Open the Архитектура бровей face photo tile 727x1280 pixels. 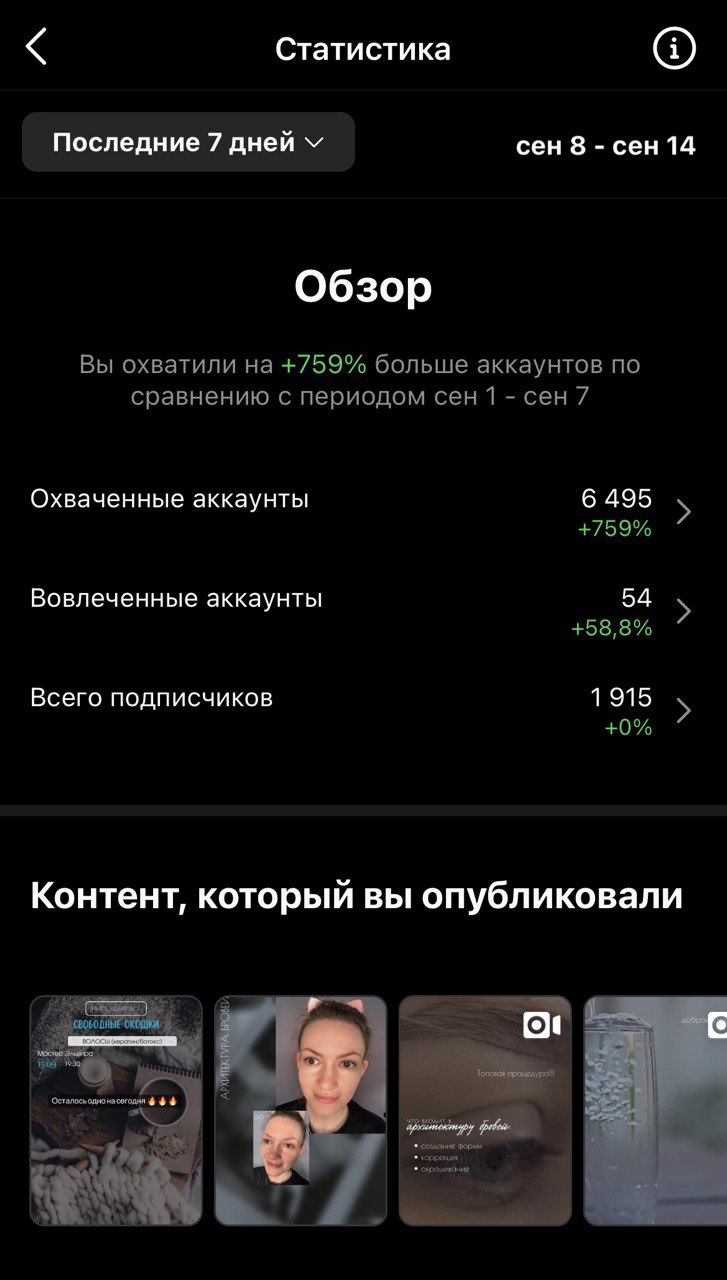click(x=301, y=1110)
